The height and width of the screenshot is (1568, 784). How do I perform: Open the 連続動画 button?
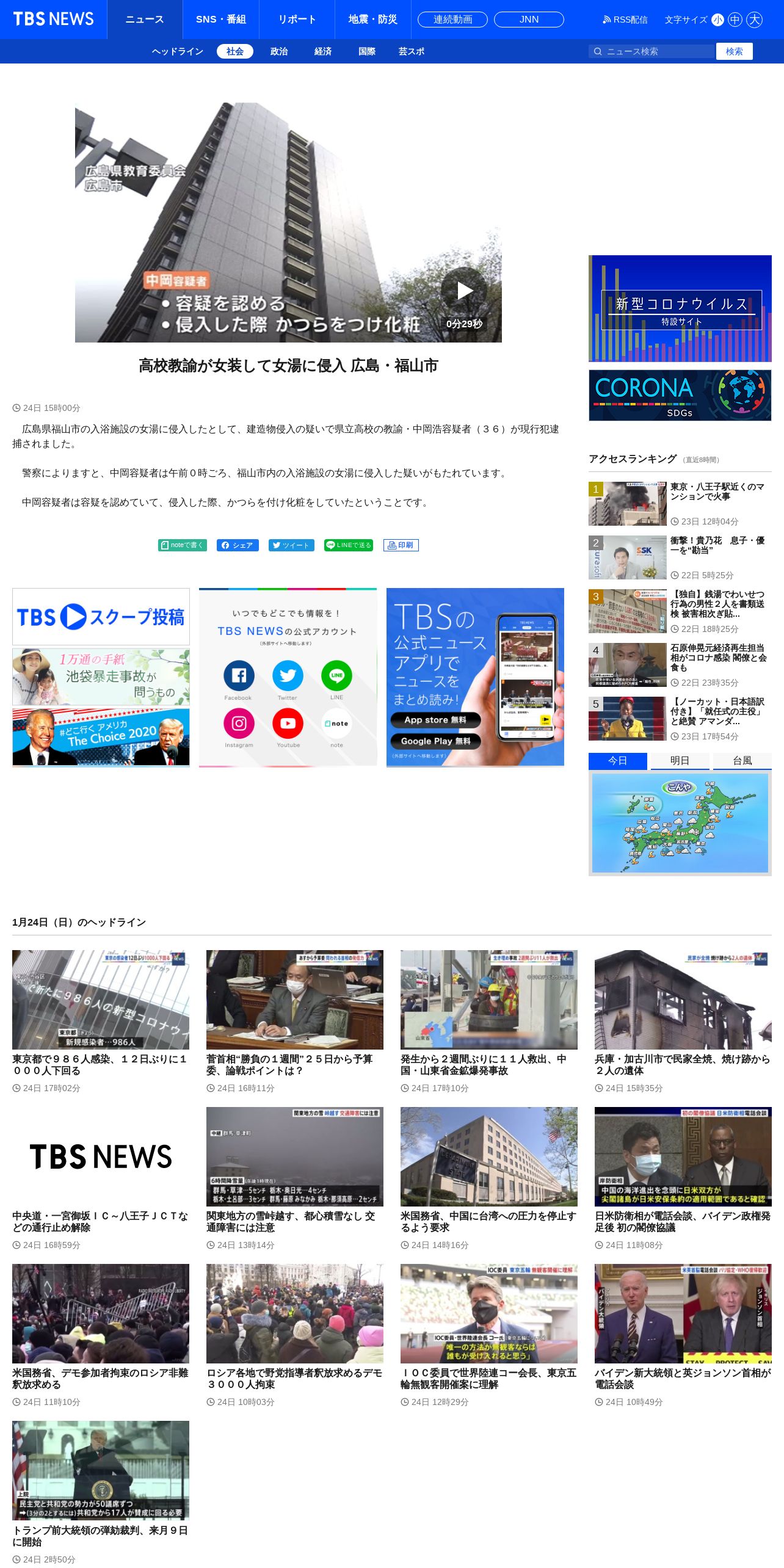pos(452,20)
